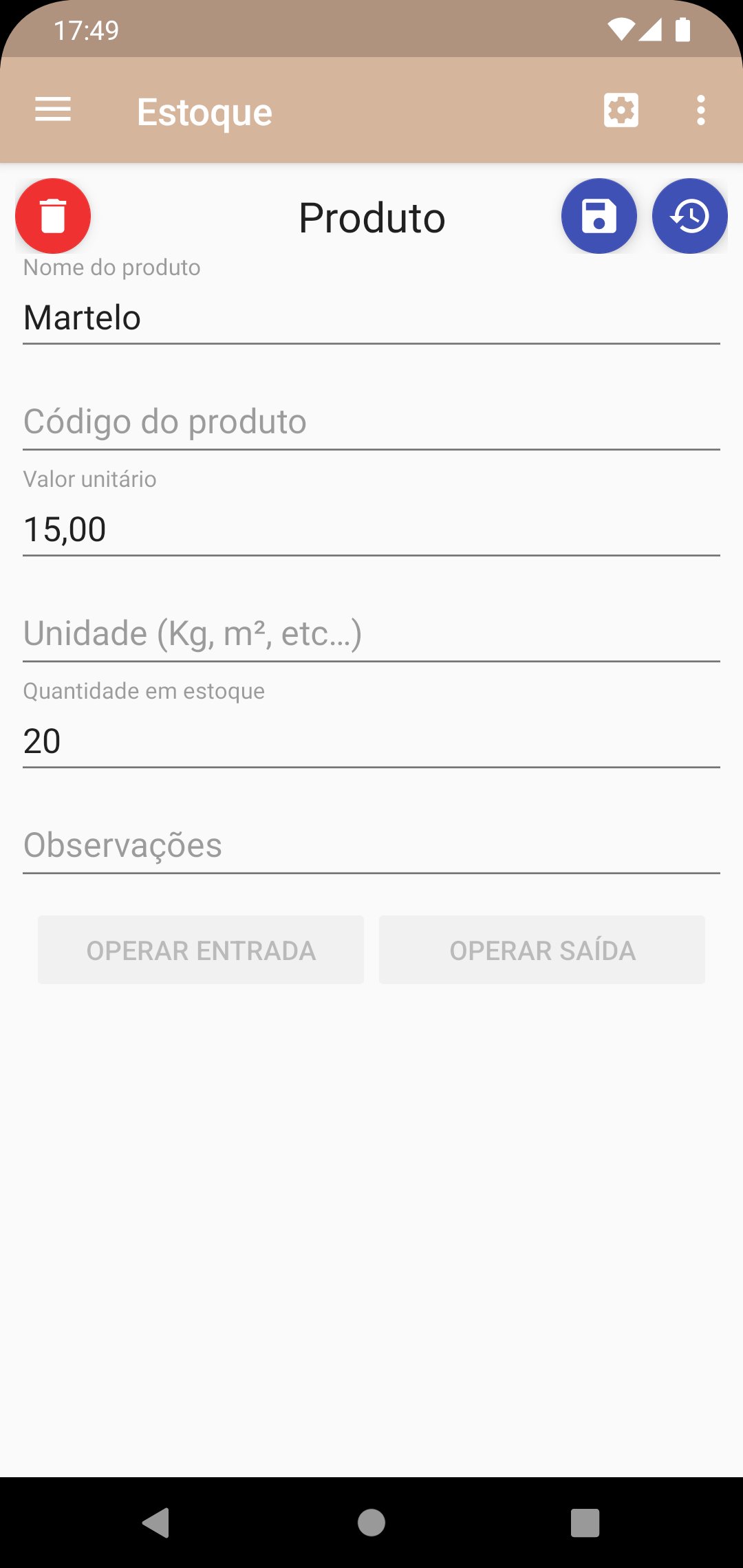Image resolution: width=743 pixels, height=1568 pixels.
Task: Edit the Valor unitário field
Action: [371, 530]
